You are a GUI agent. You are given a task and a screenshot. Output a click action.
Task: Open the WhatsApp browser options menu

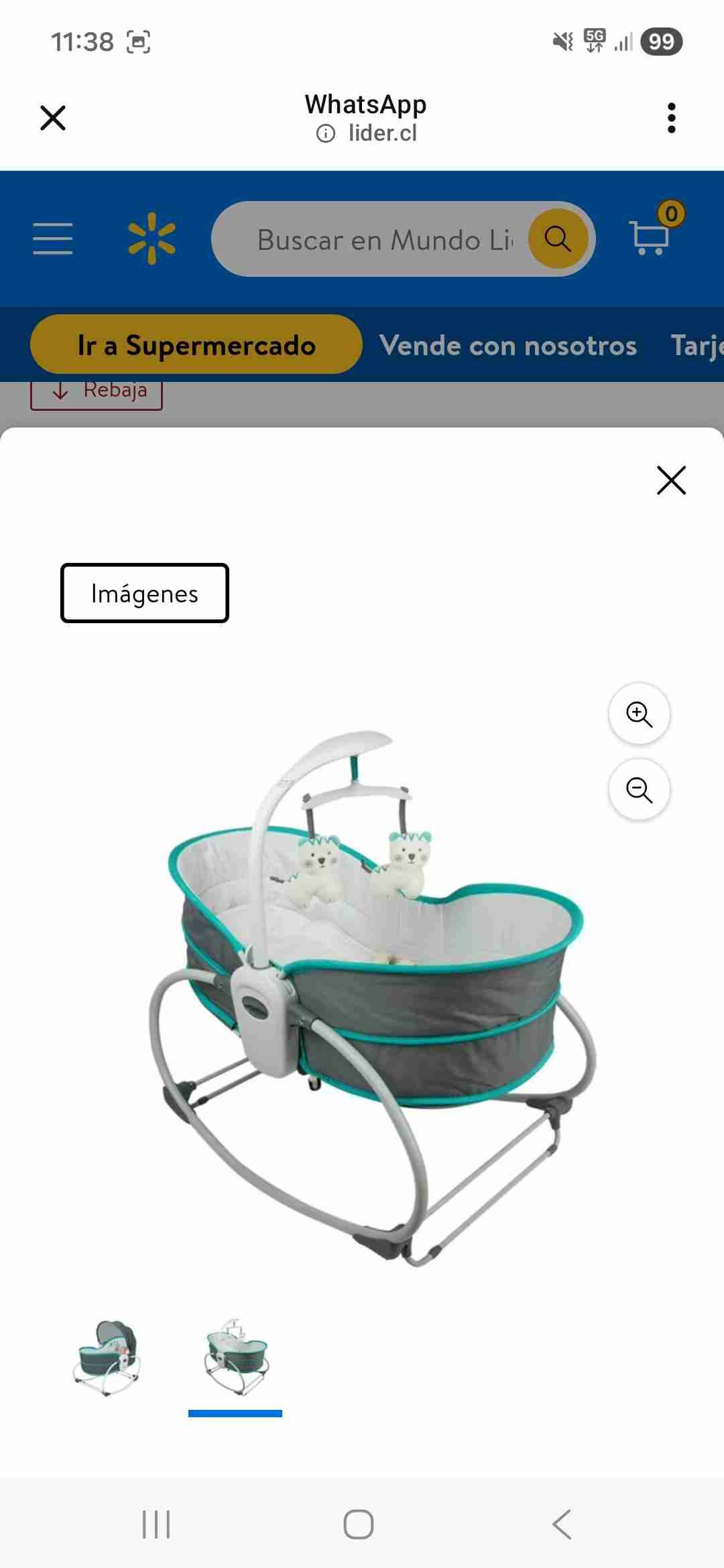672,118
